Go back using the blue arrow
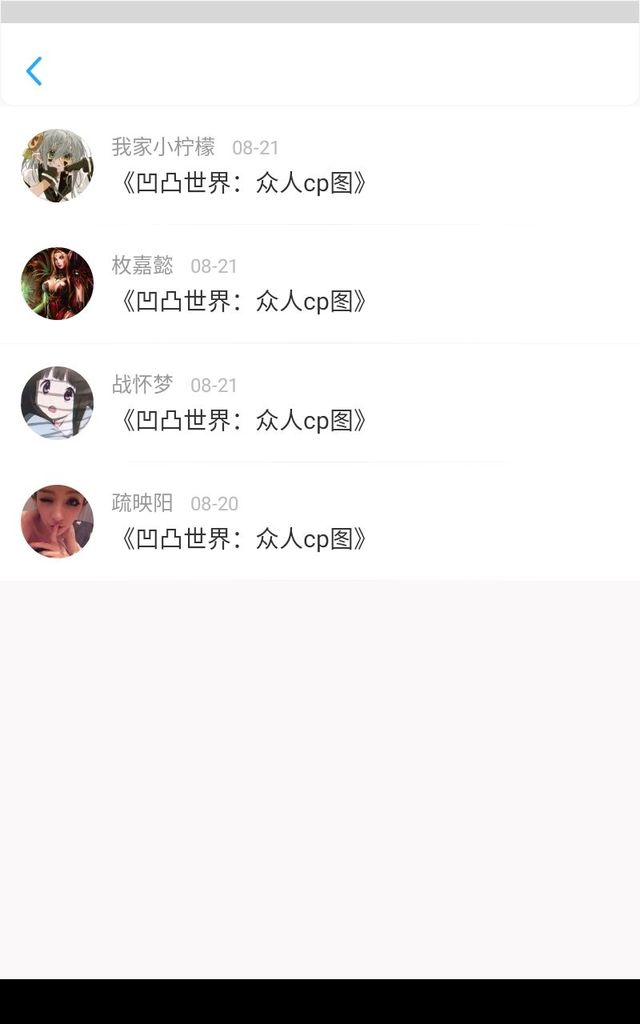This screenshot has height=1024, width=640. click(34, 71)
